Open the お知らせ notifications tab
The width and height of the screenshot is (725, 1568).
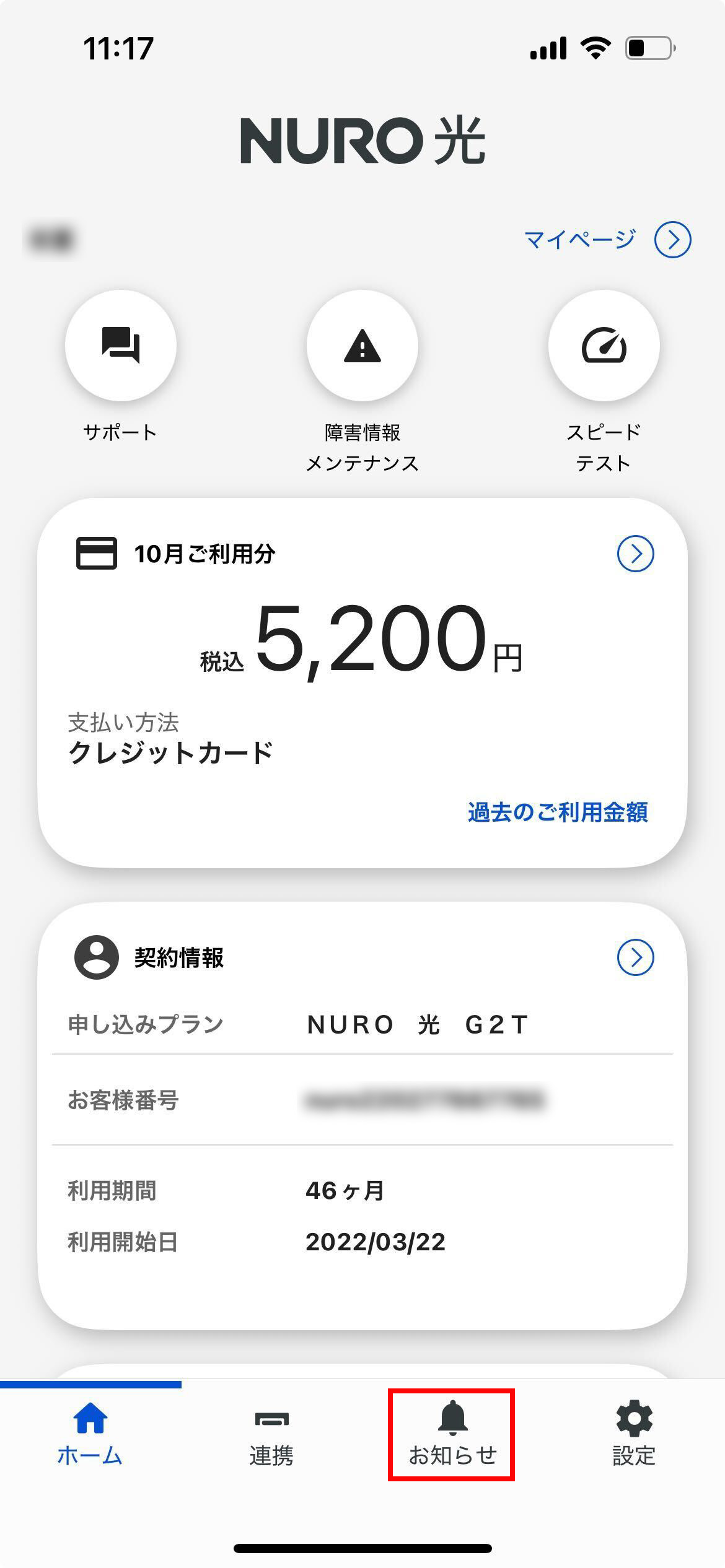(x=452, y=1434)
